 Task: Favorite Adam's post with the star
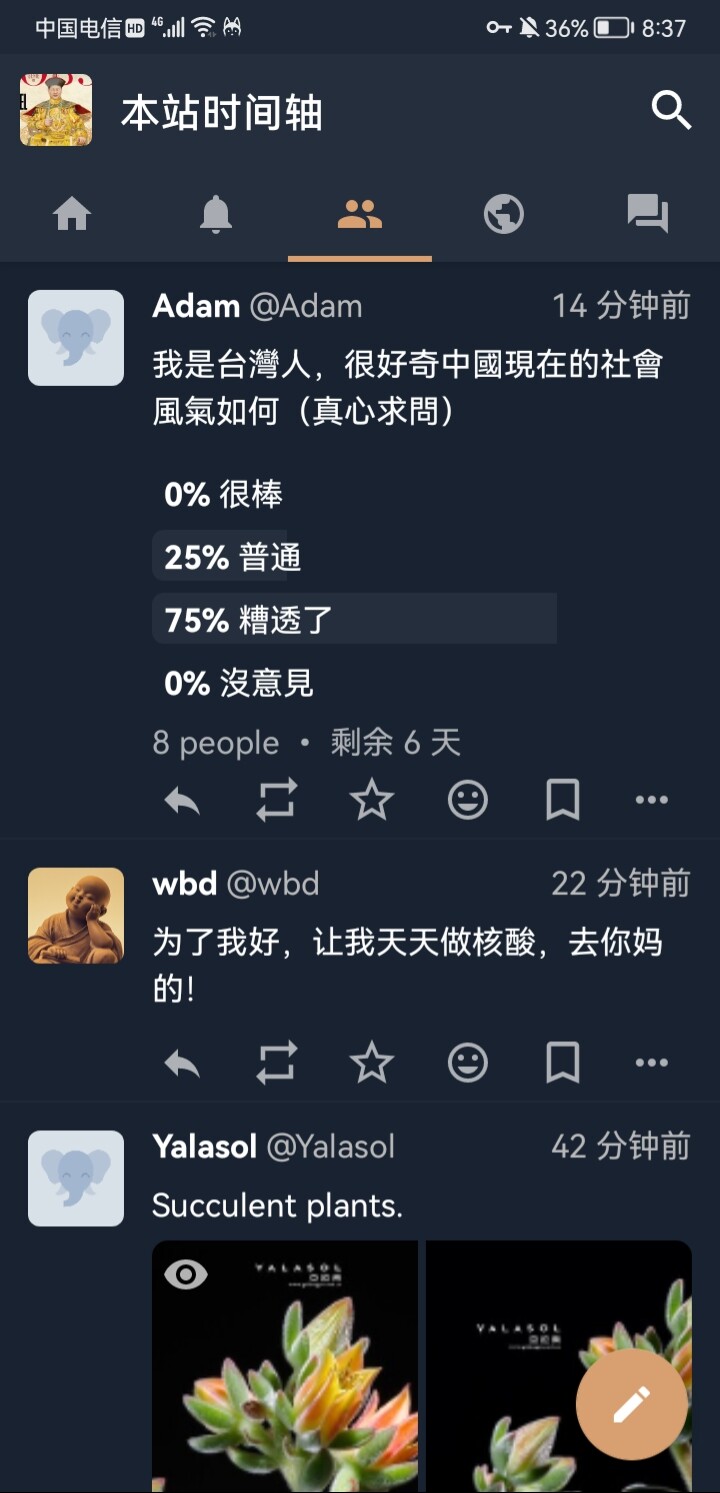click(372, 800)
